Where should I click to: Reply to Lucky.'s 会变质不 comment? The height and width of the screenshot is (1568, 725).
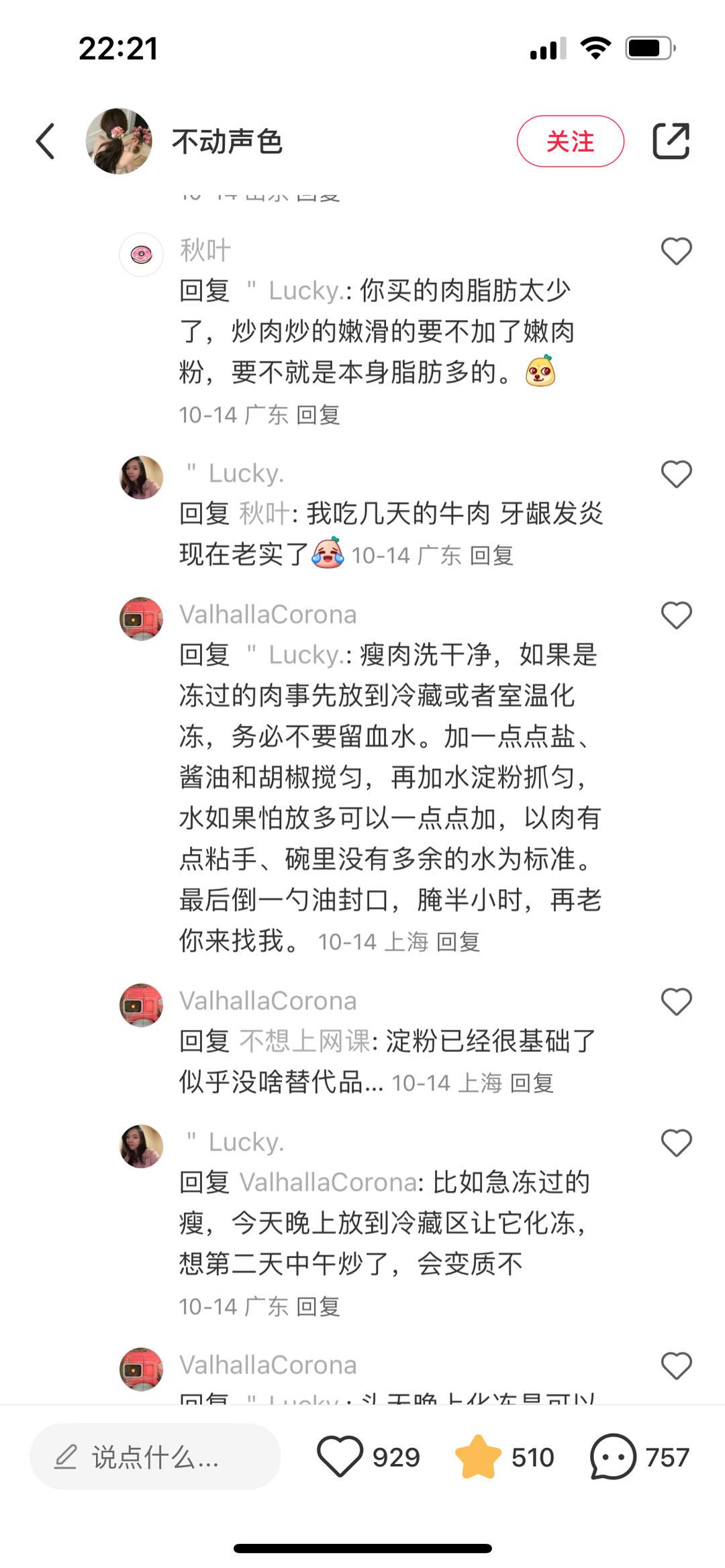click(x=318, y=1306)
